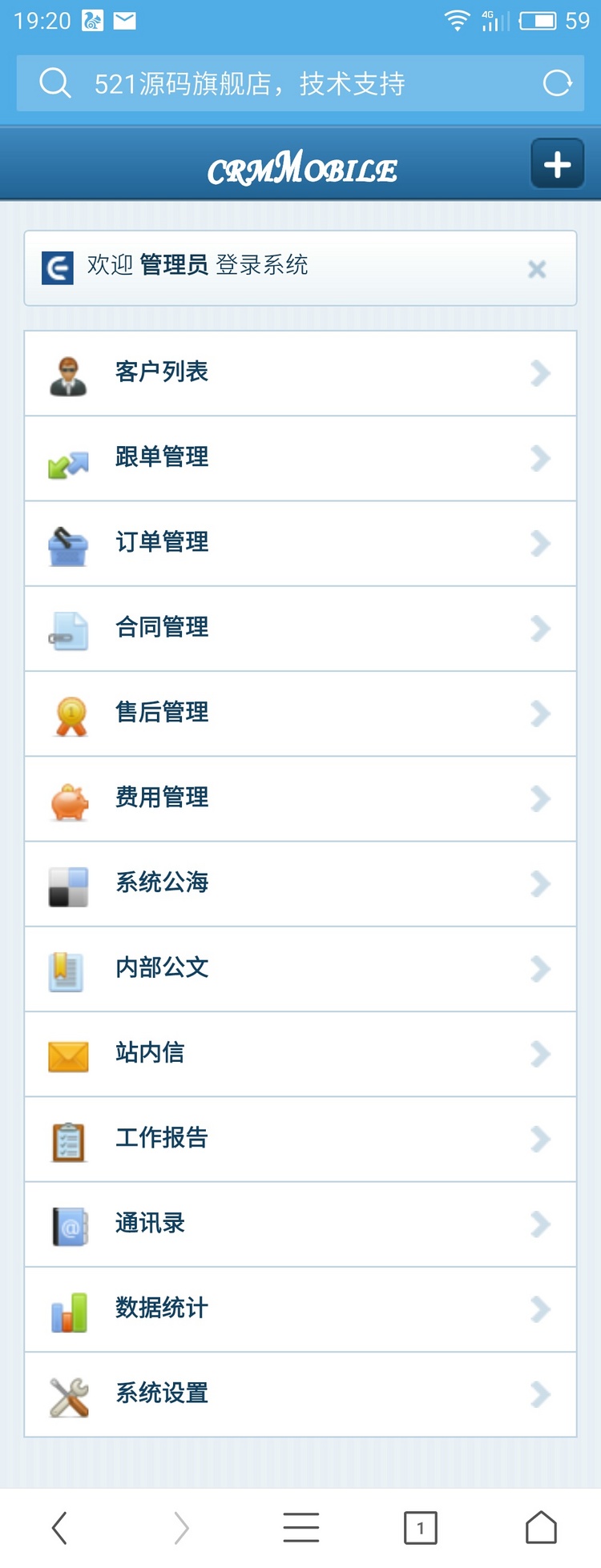Click the 费用管理 piggy bank icon

click(68, 798)
